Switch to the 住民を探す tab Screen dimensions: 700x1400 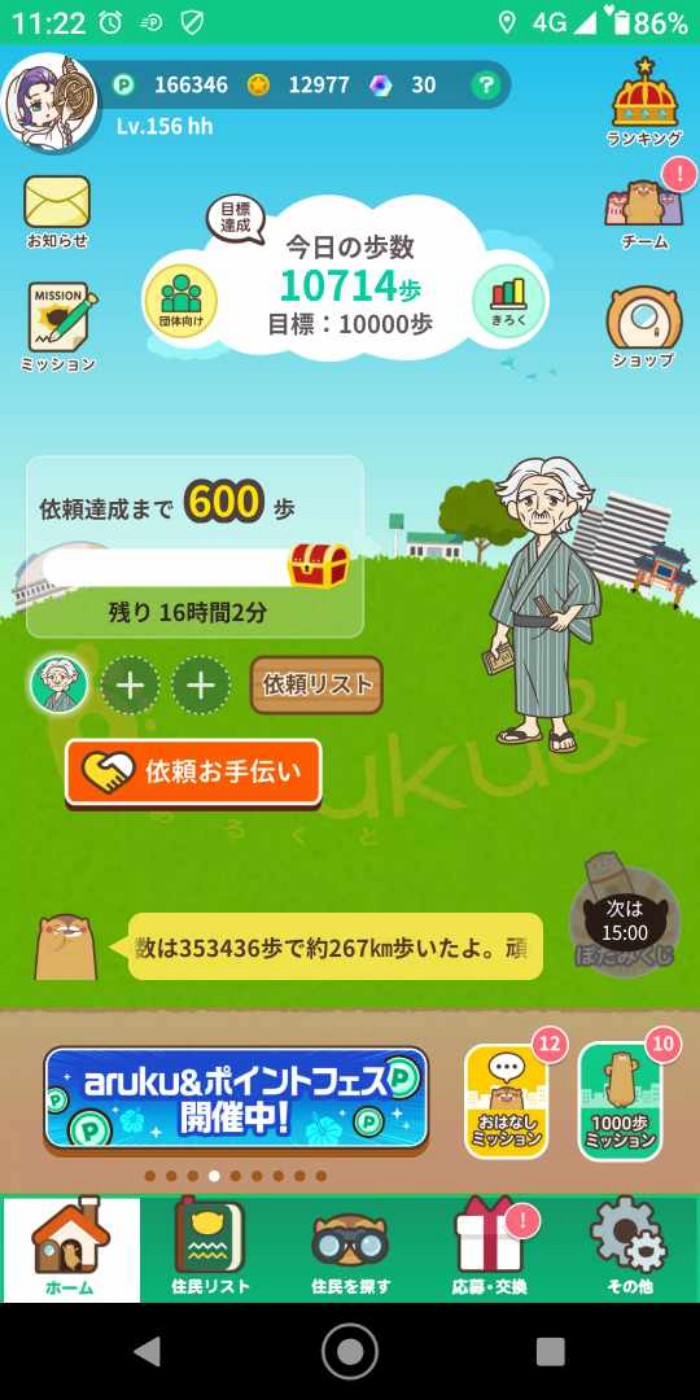(350, 1248)
